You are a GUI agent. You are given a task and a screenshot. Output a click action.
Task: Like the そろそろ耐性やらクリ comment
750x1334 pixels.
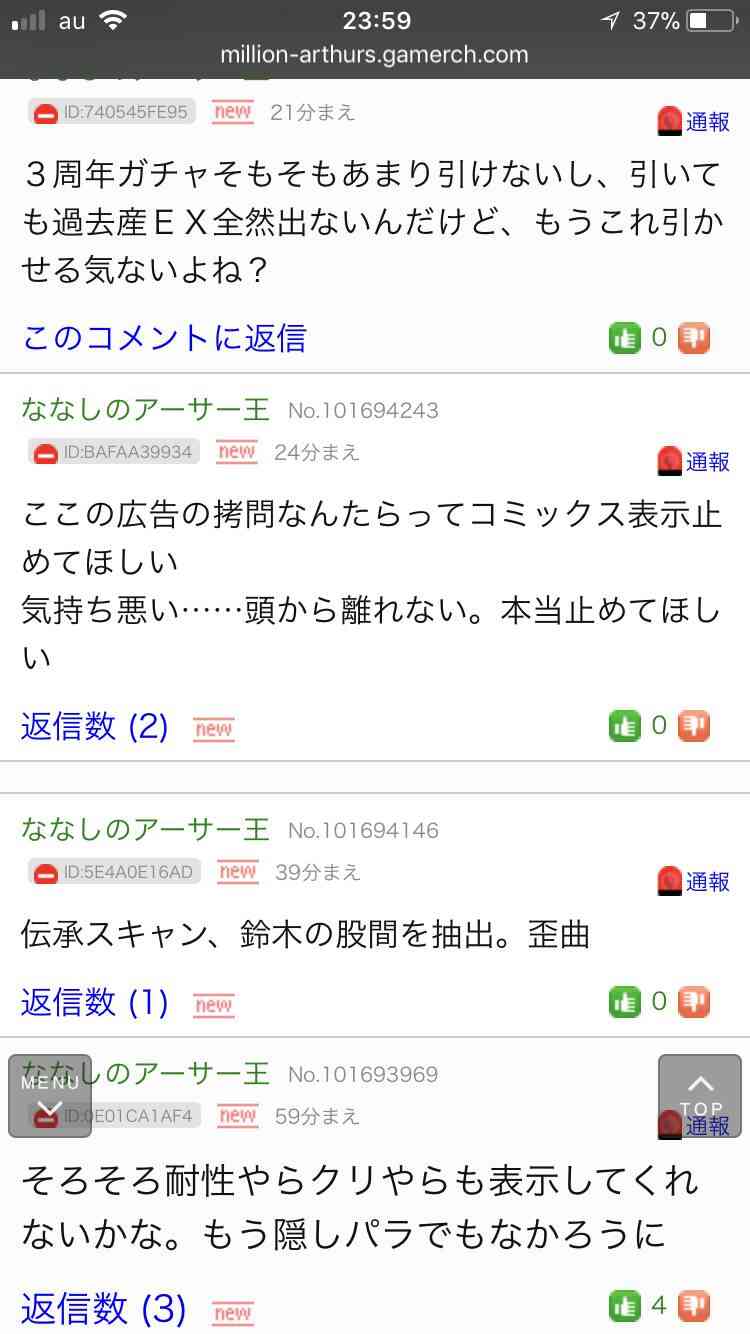[625, 1306]
